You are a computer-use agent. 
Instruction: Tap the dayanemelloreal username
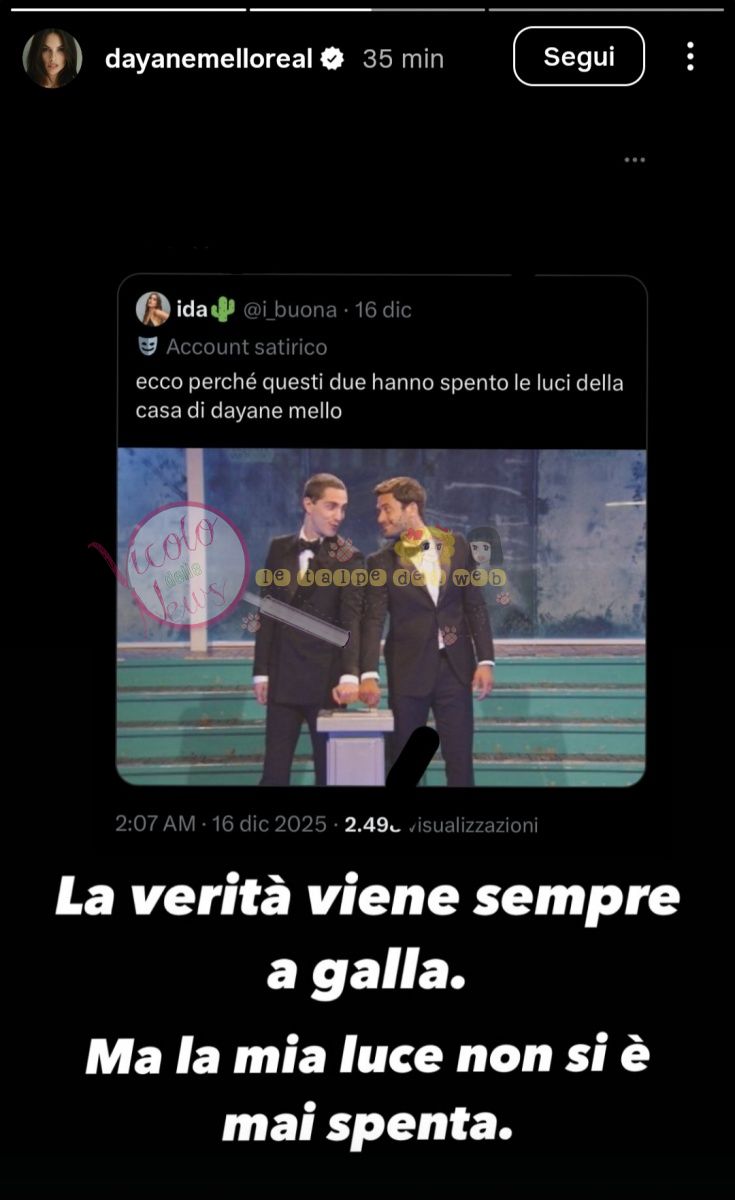(x=209, y=59)
